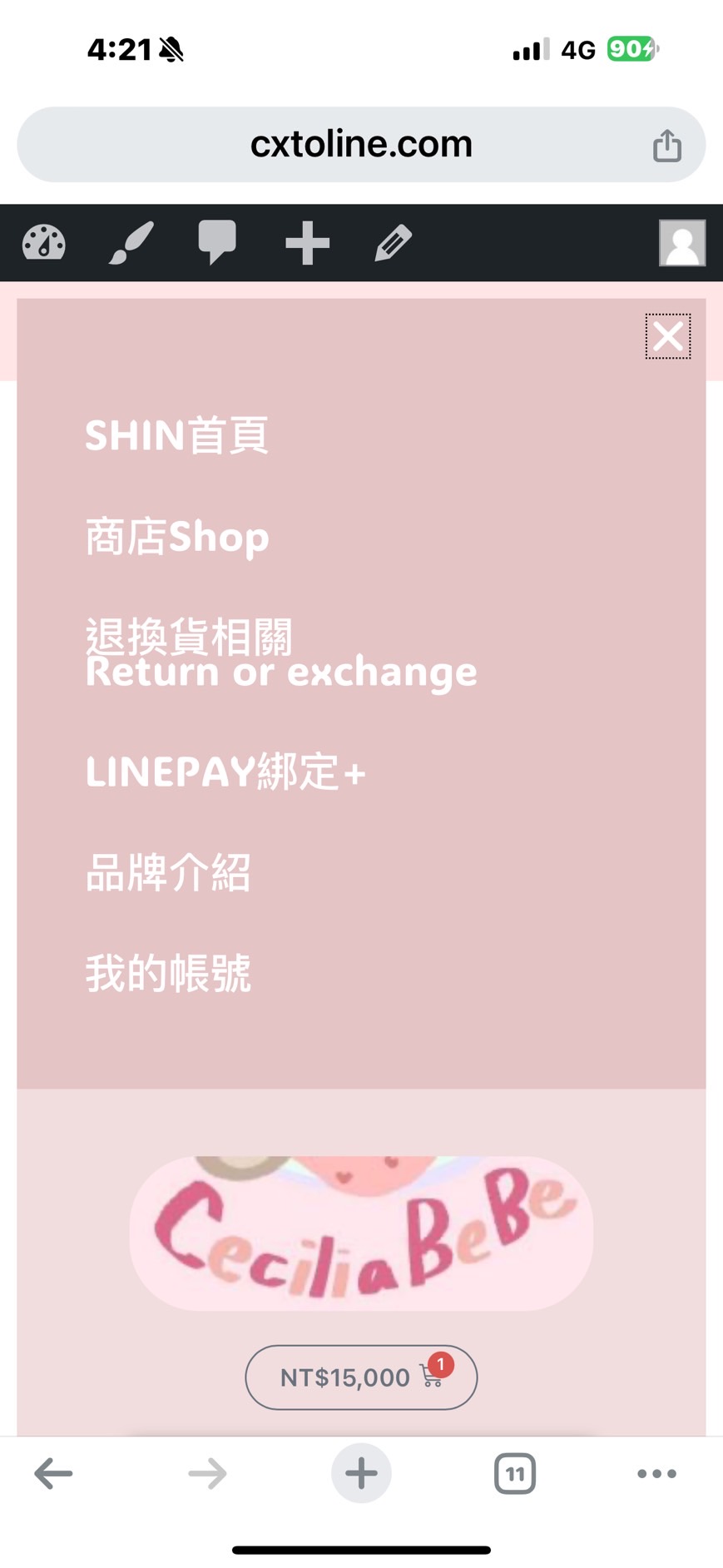Open Return or exchange page
The width and height of the screenshot is (723, 1568).
[280, 655]
